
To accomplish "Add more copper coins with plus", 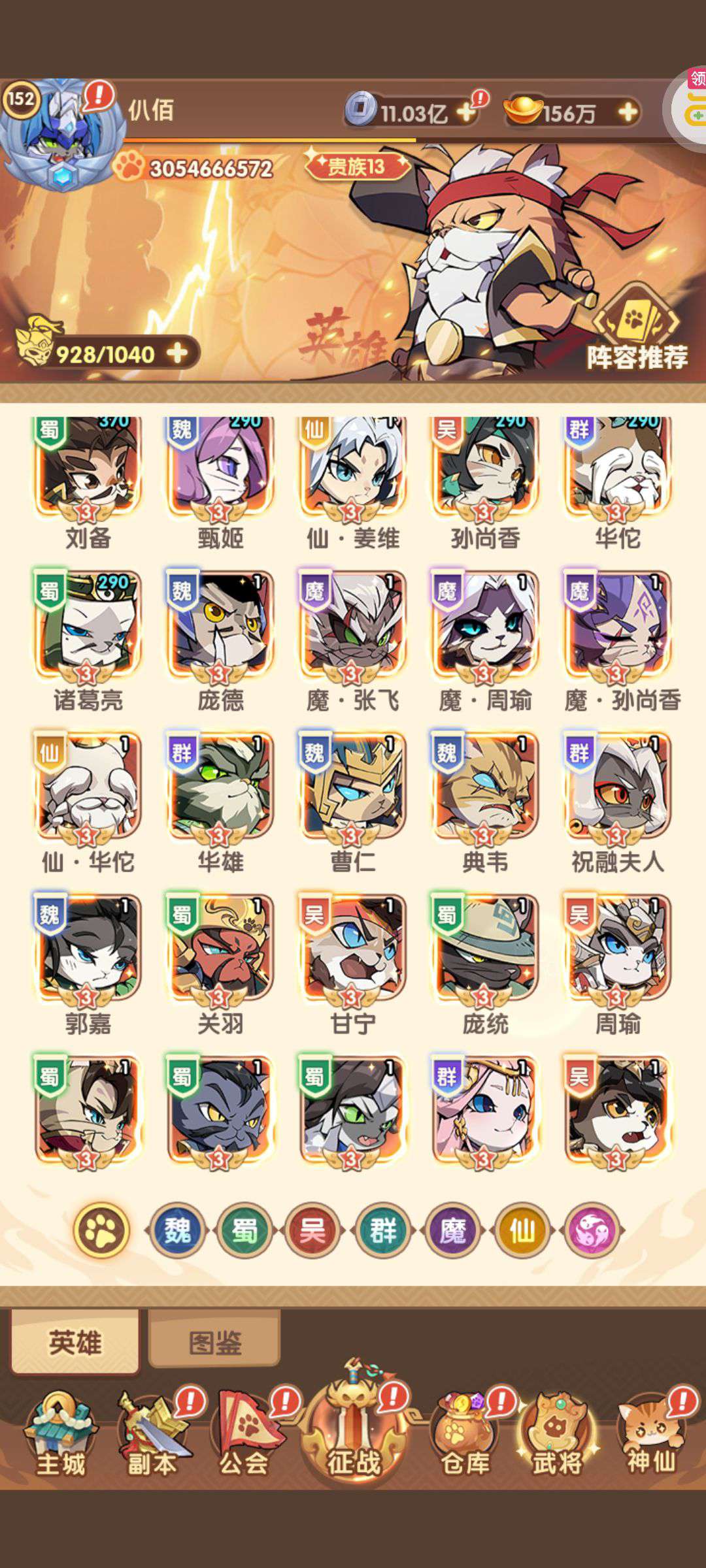I will click(466, 112).
